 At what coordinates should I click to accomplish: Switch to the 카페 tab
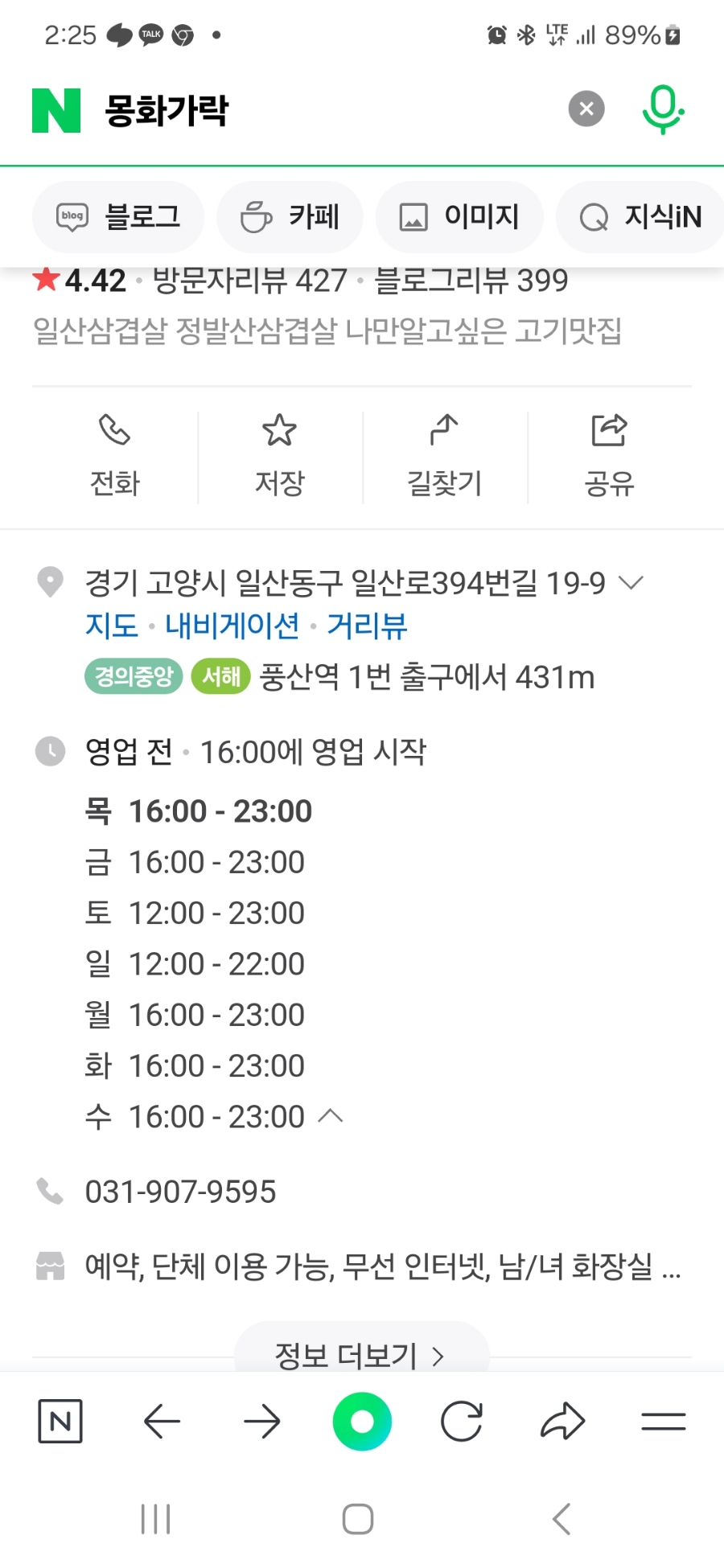point(290,217)
